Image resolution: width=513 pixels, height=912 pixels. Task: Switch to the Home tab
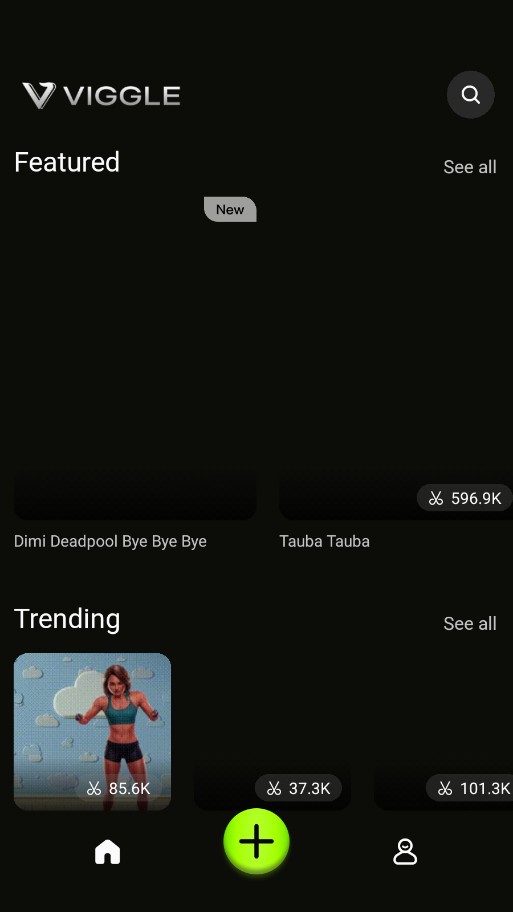(108, 852)
